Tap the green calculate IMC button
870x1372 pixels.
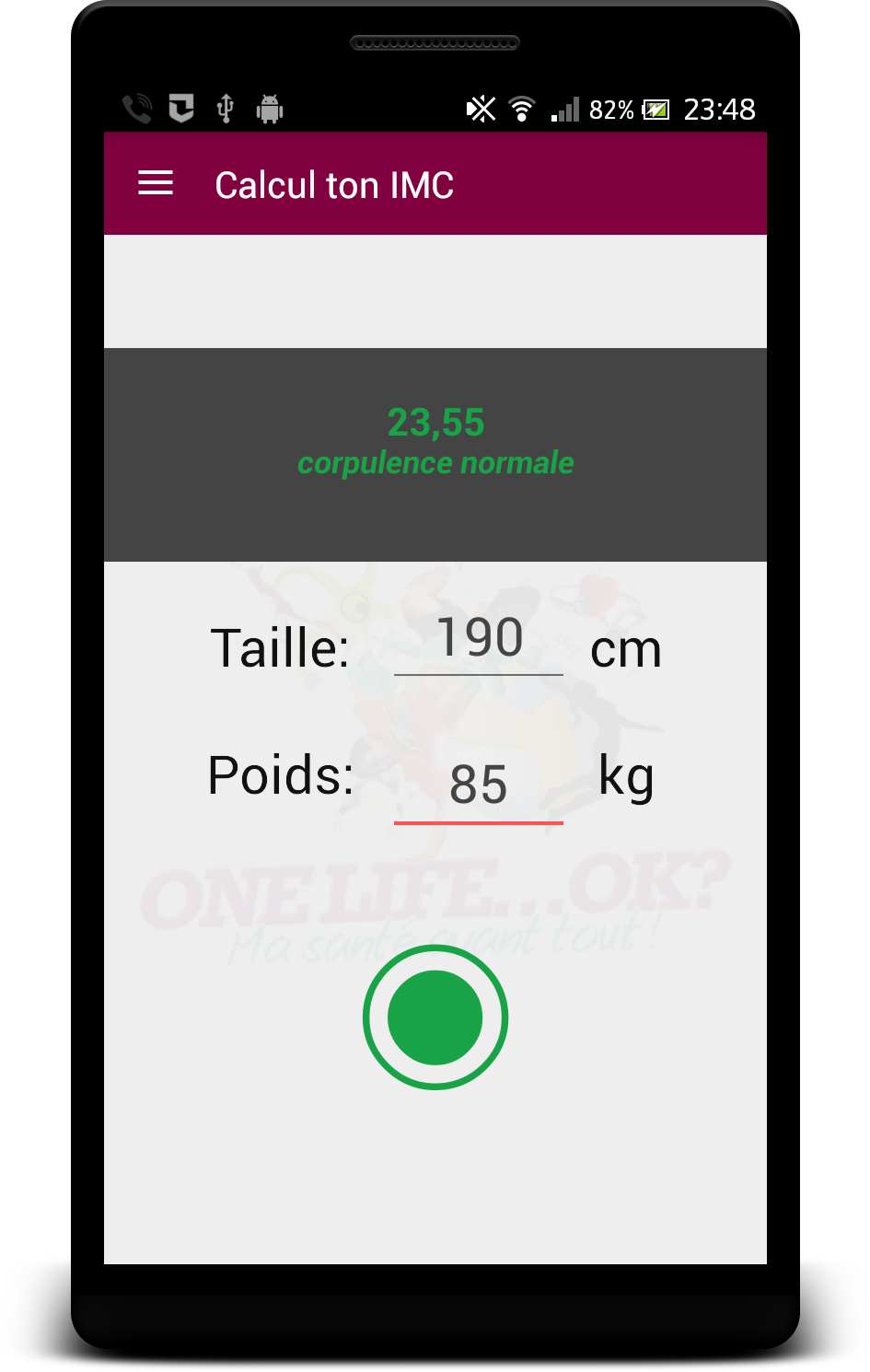tap(435, 1017)
